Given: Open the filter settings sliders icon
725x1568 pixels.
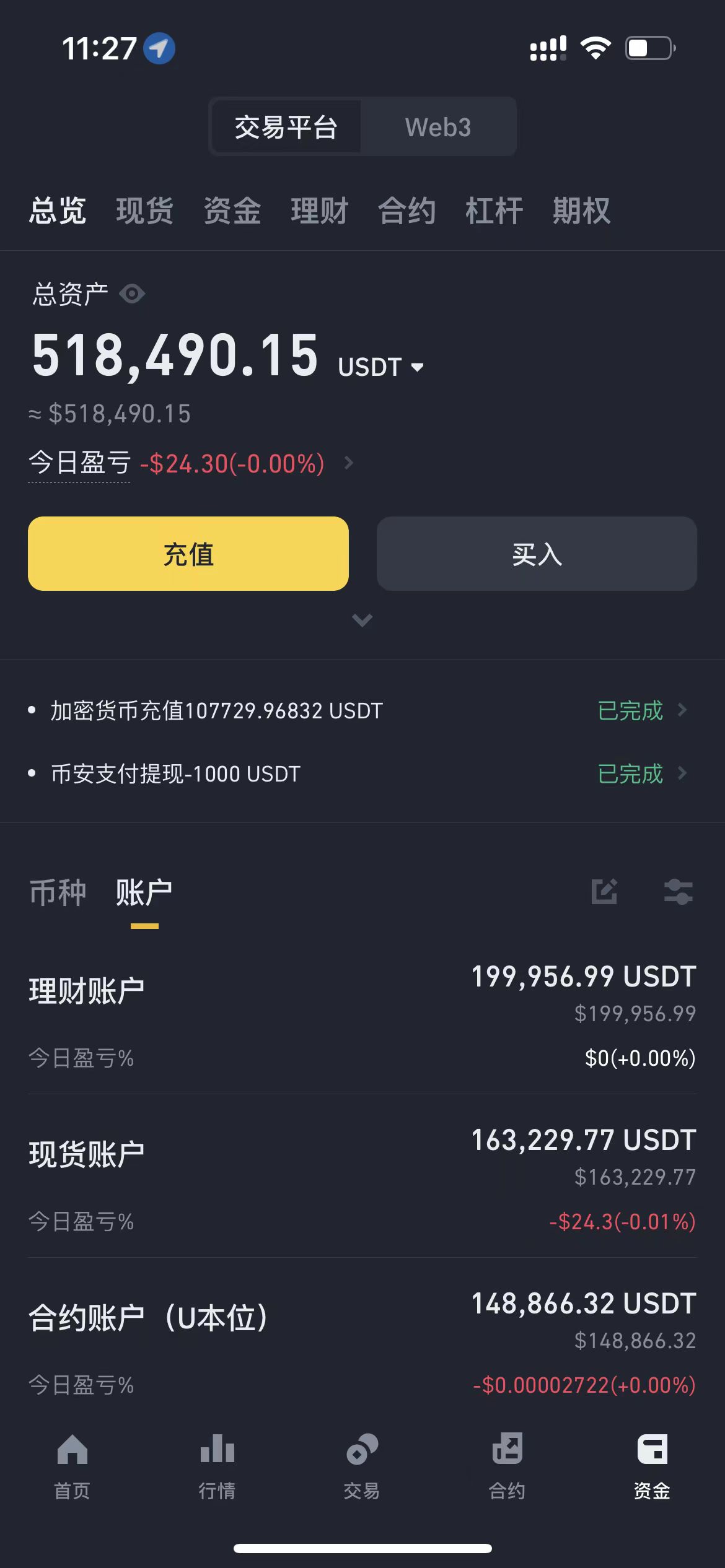Looking at the screenshot, I should tap(679, 892).
